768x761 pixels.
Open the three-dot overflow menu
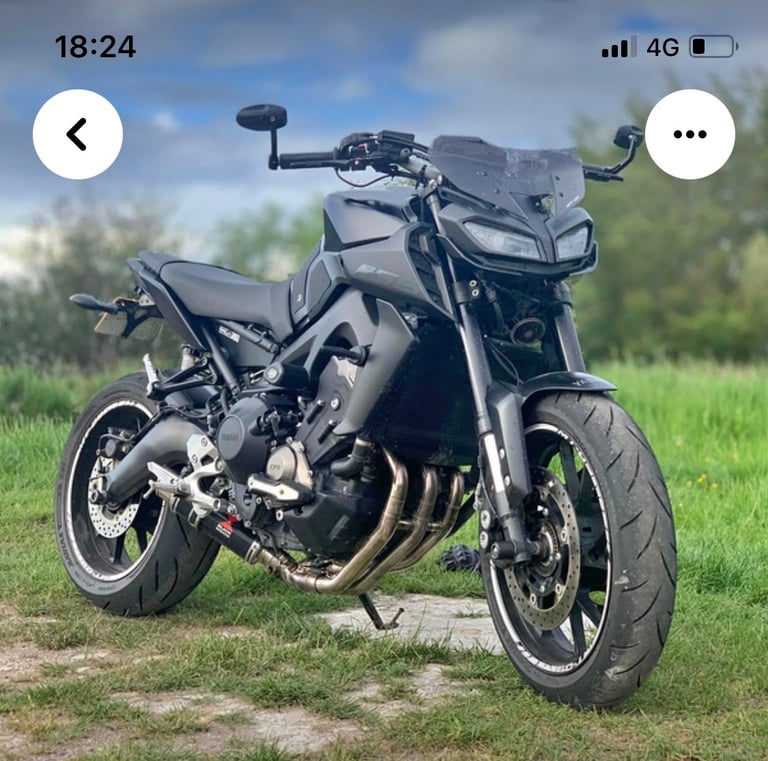pos(689,134)
